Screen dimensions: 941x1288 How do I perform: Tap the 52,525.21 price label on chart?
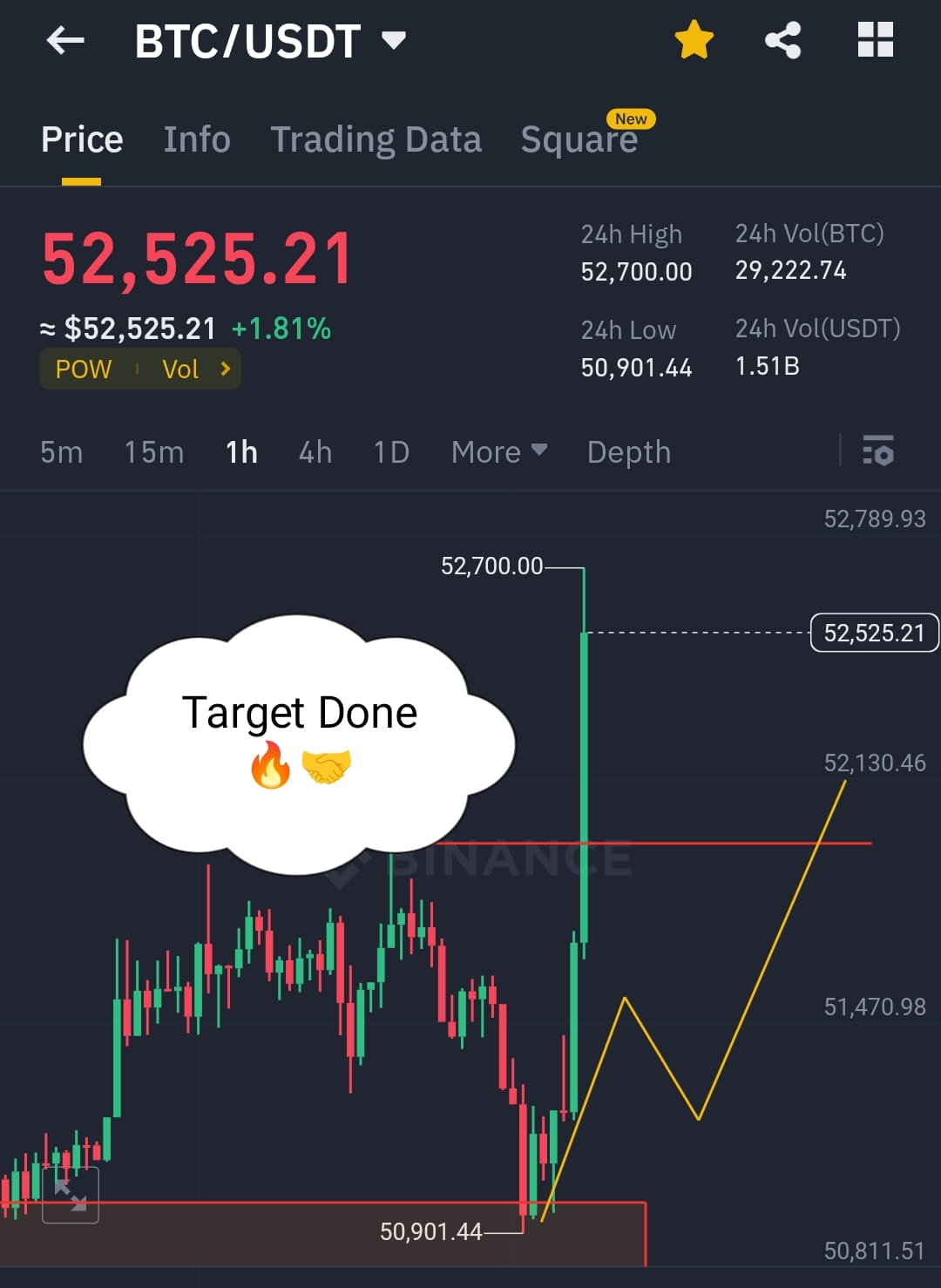pos(874,633)
